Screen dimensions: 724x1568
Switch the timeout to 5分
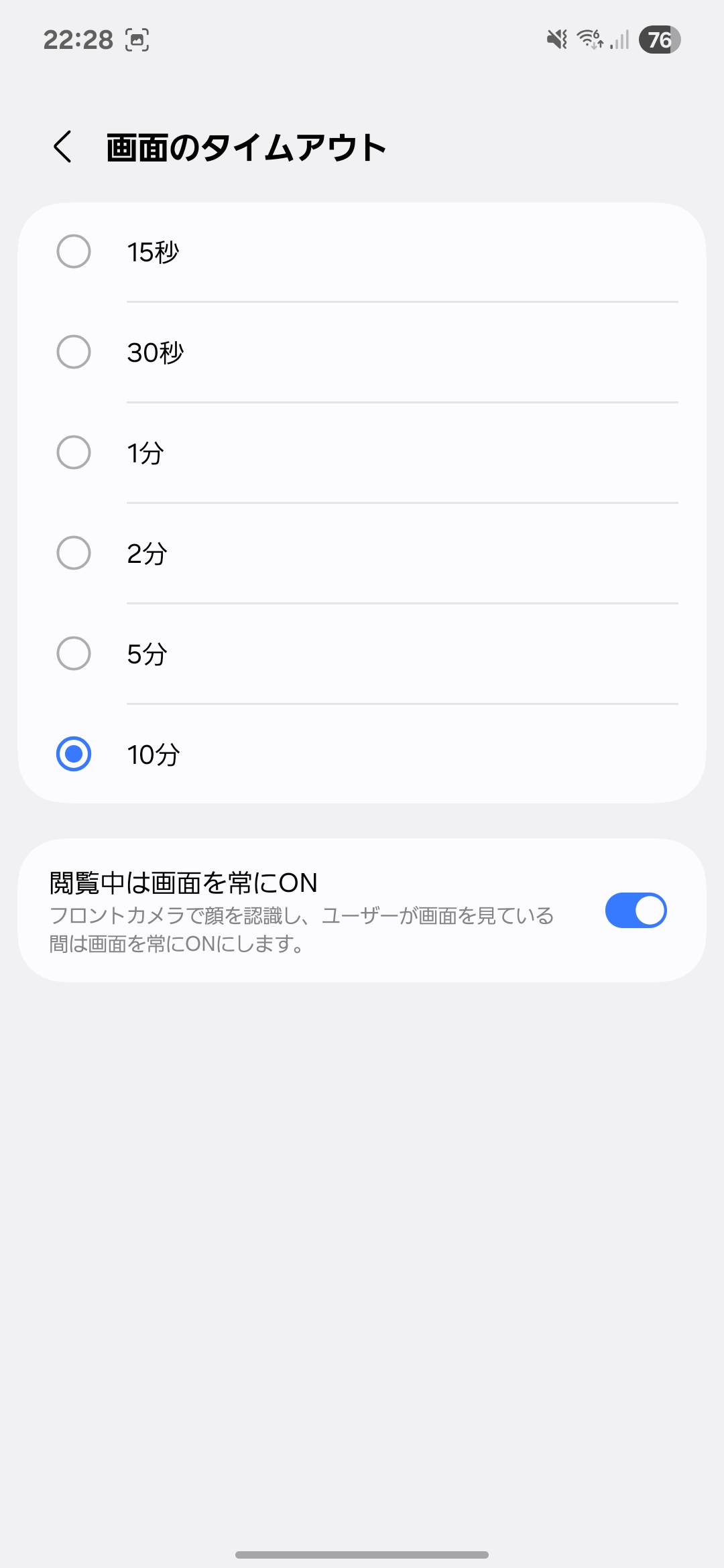(x=74, y=654)
